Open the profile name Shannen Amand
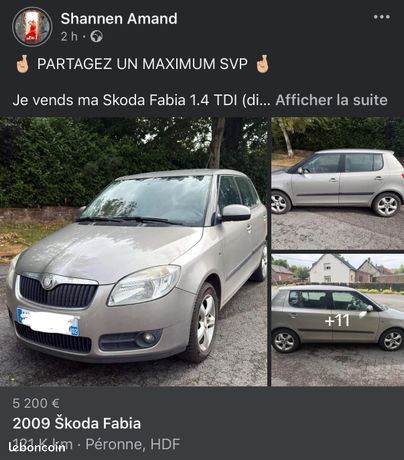Screen dimensions: 404x460 tap(119, 18)
